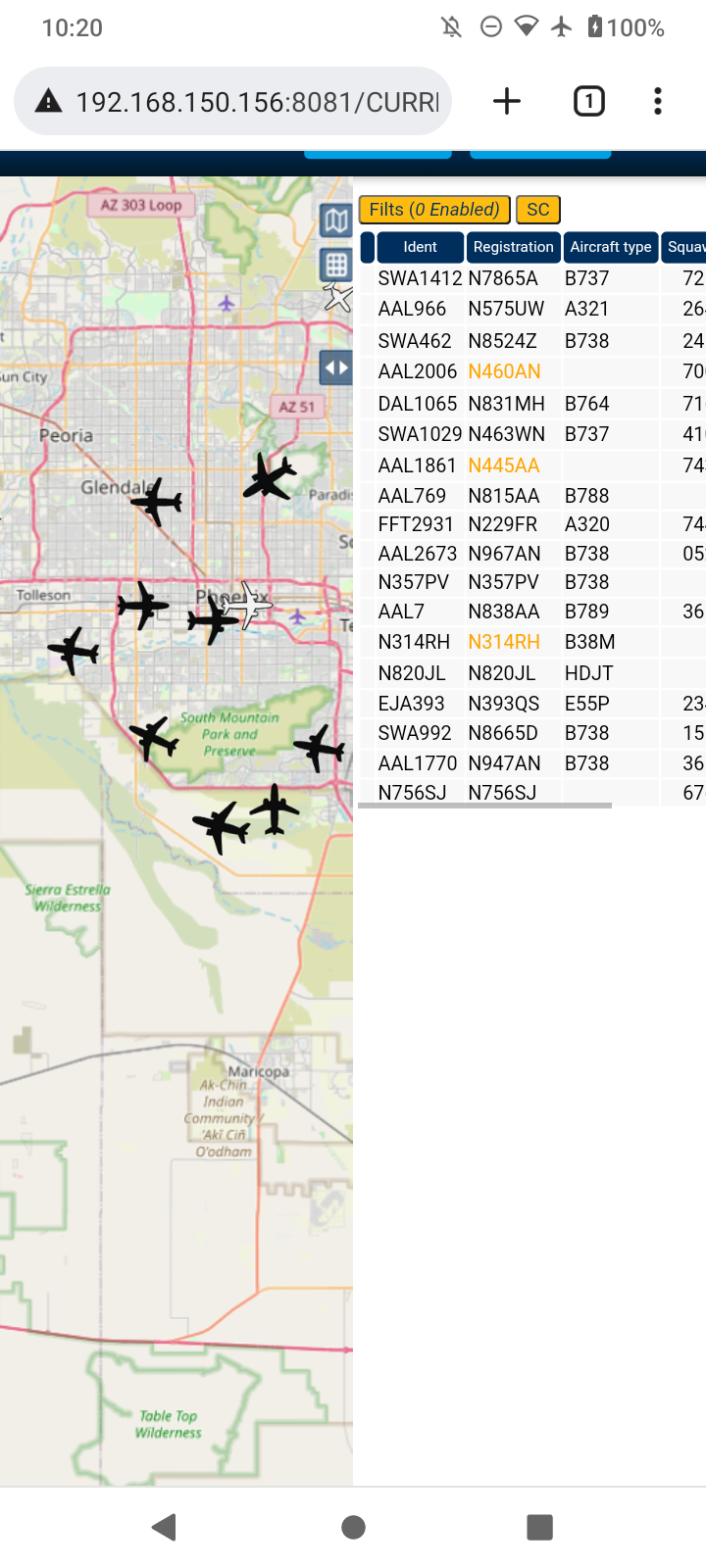Open a new browser tab

(x=507, y=101)
